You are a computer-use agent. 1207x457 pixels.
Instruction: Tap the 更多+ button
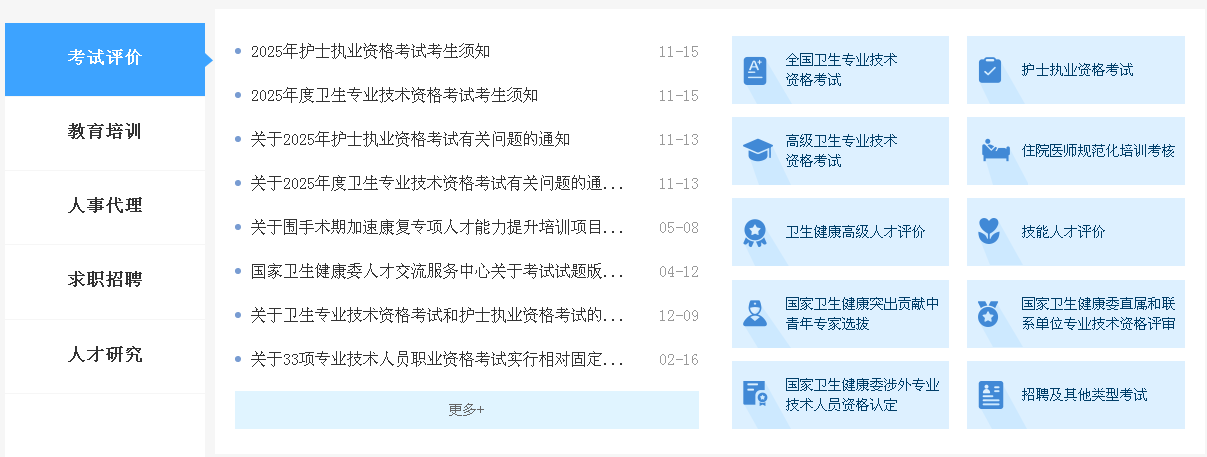(466, 410)
